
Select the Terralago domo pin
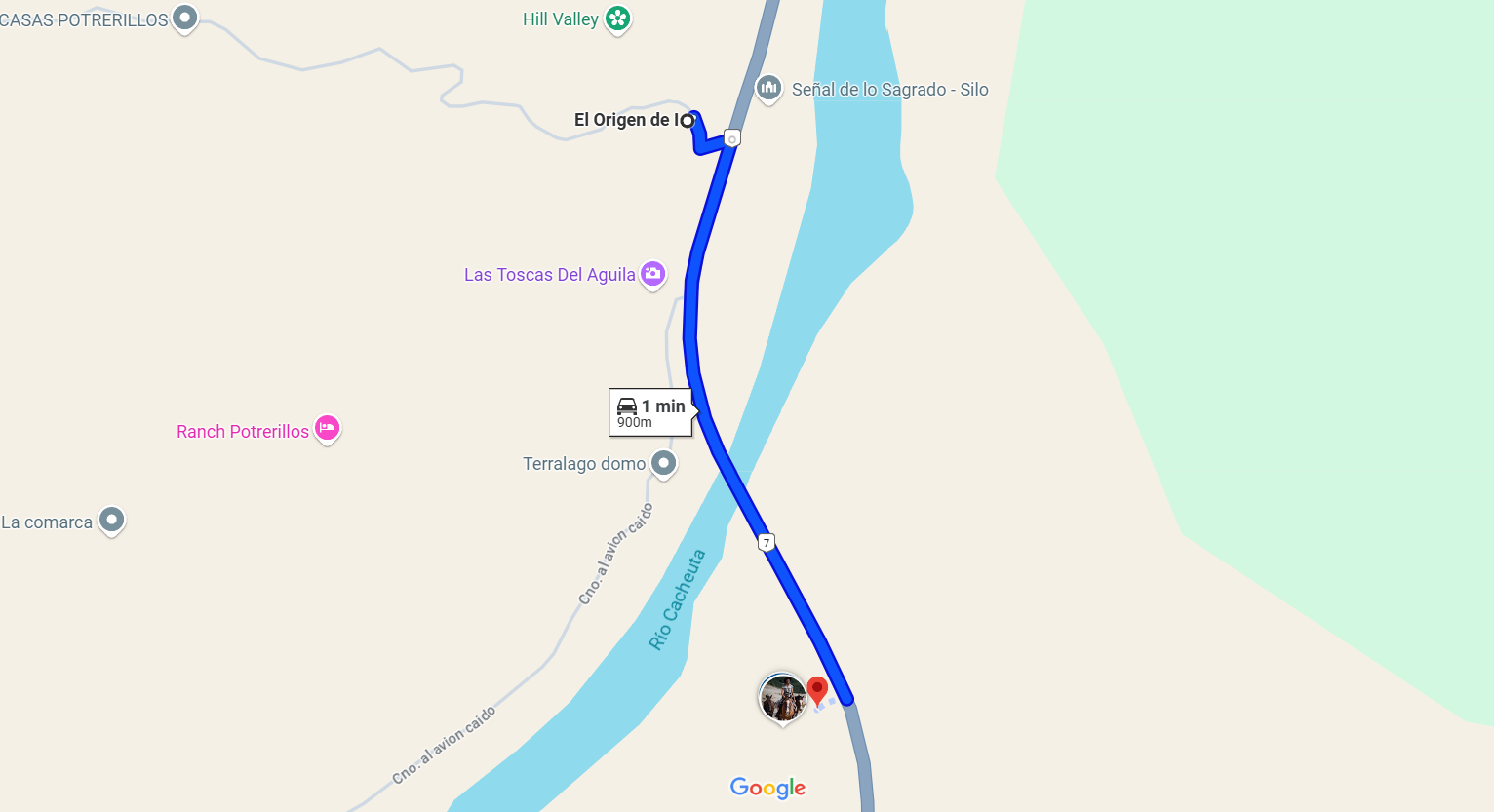pos(664,462)
